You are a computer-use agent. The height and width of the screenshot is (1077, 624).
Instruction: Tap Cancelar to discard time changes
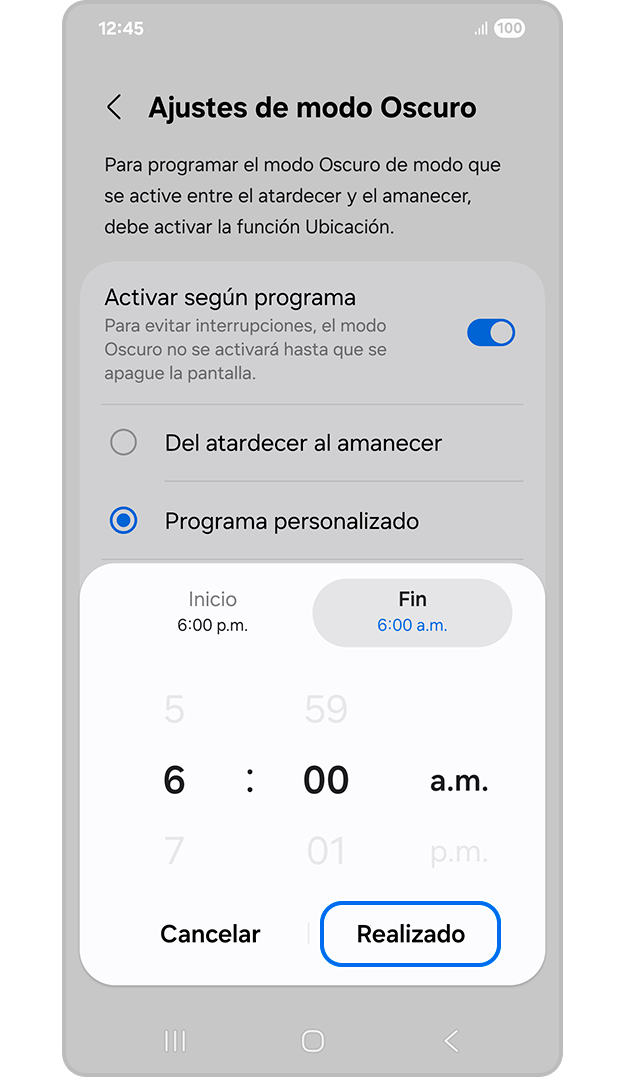pos(210,934)
